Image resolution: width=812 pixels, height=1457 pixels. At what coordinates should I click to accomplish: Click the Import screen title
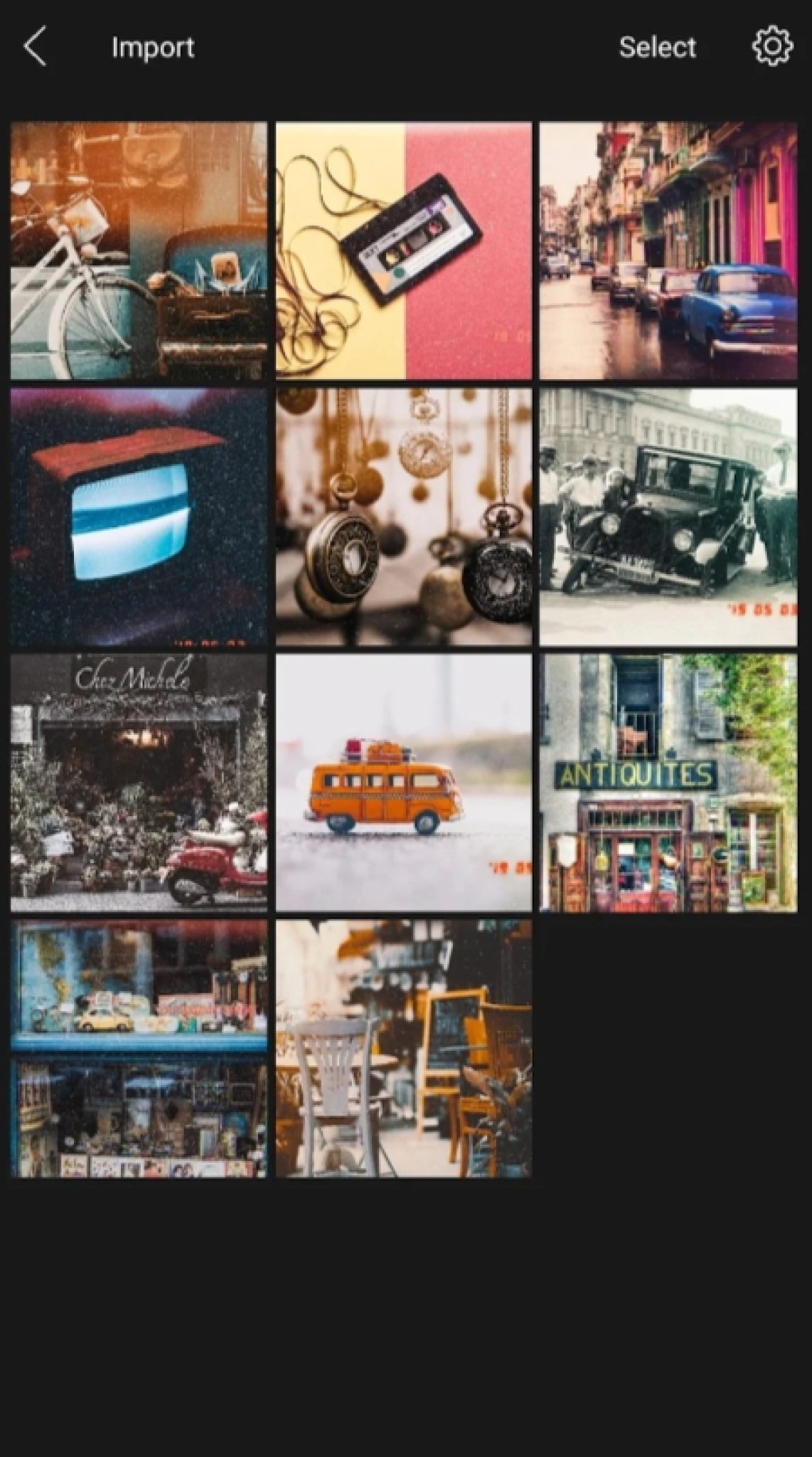[x=153, y=47]
